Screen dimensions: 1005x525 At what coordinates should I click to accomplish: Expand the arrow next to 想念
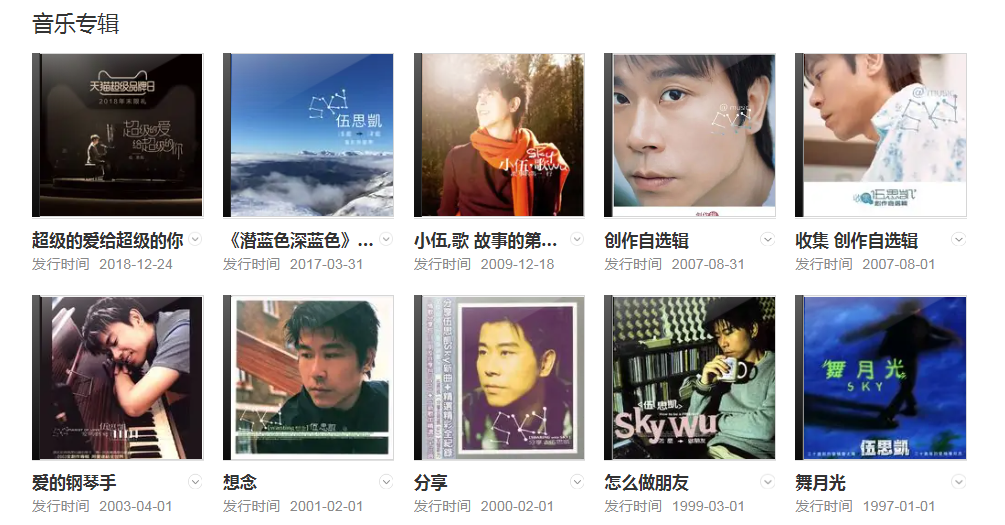point(386,482)
